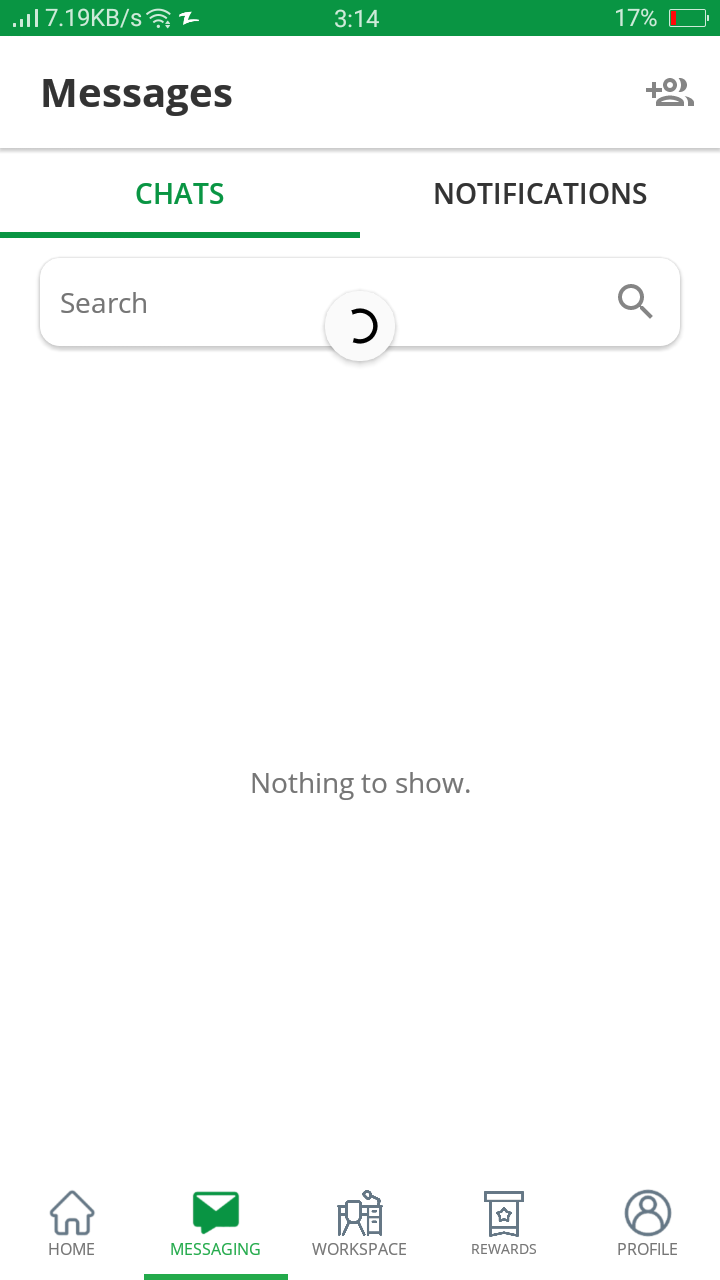The width and height of the screenshot is (720, 1280).
Task: Go to the Home tab
Action: pos(72,1224)
